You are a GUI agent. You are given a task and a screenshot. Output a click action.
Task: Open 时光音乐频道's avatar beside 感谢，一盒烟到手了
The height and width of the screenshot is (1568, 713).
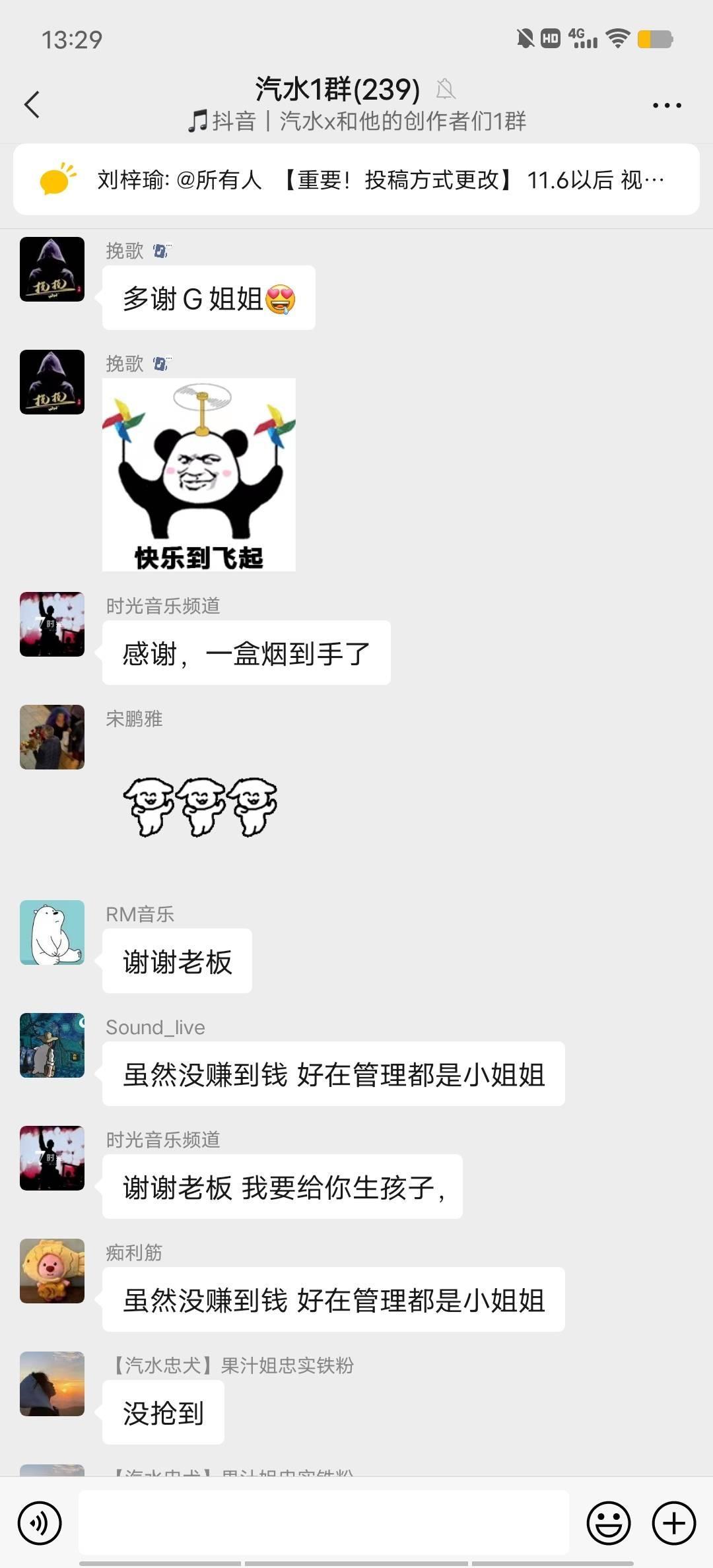click(52, 624)
